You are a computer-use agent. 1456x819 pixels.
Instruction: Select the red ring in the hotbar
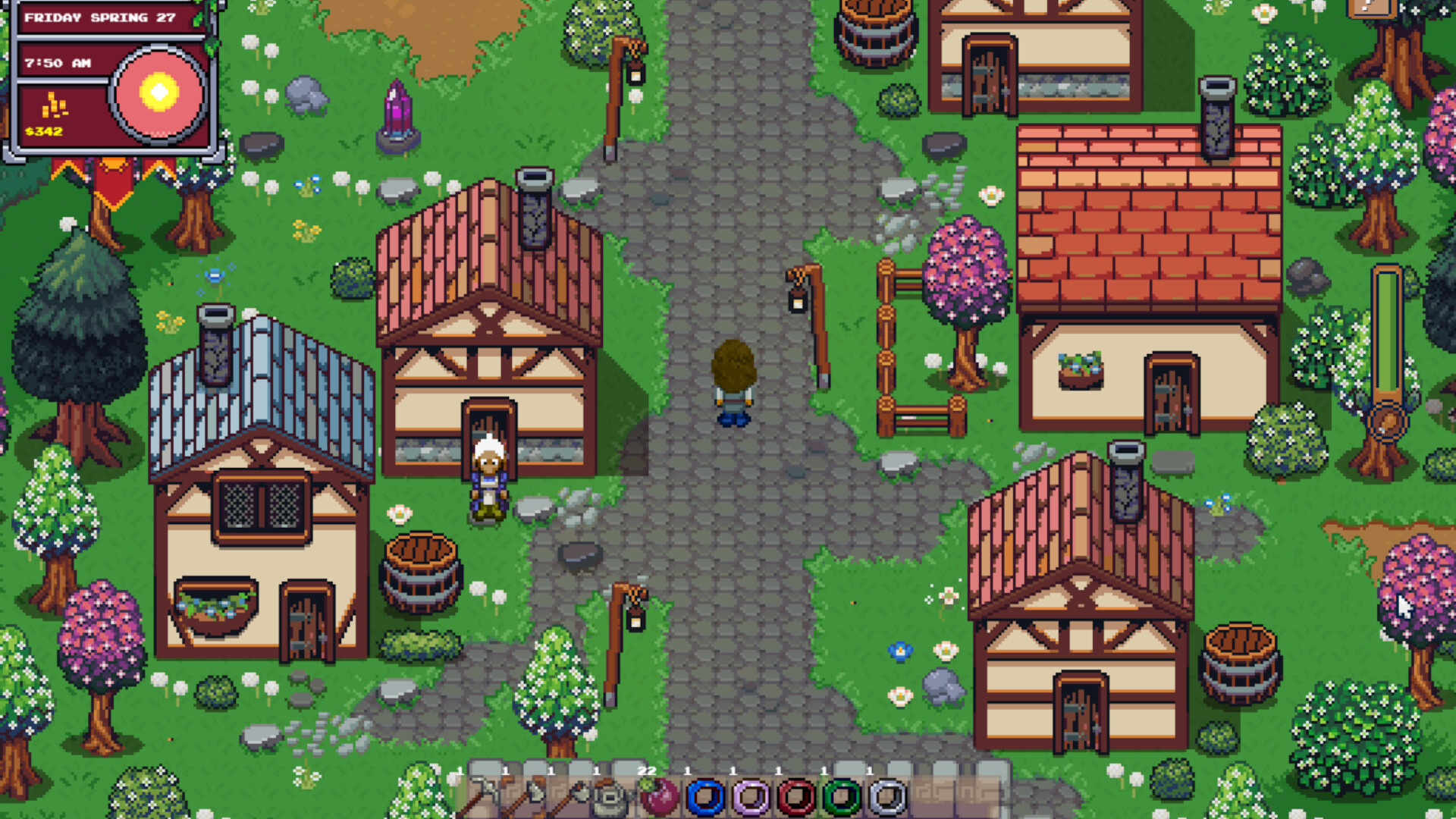coord(796,796)
